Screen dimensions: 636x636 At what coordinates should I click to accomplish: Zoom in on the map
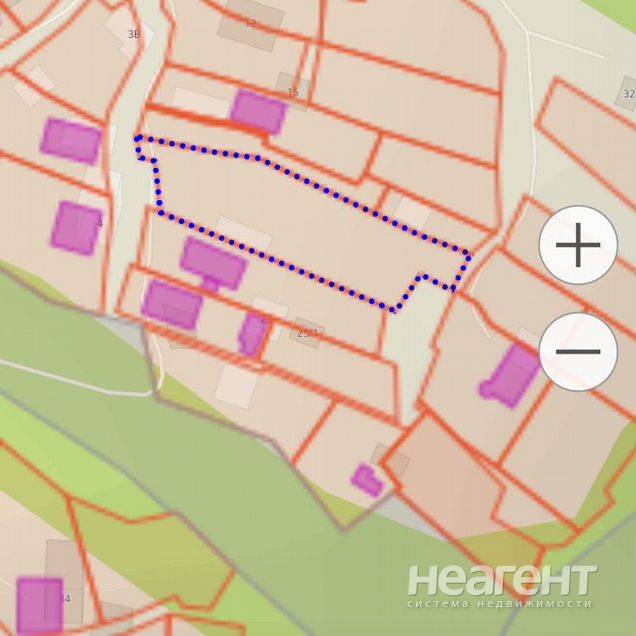click(x=577, y=246)
